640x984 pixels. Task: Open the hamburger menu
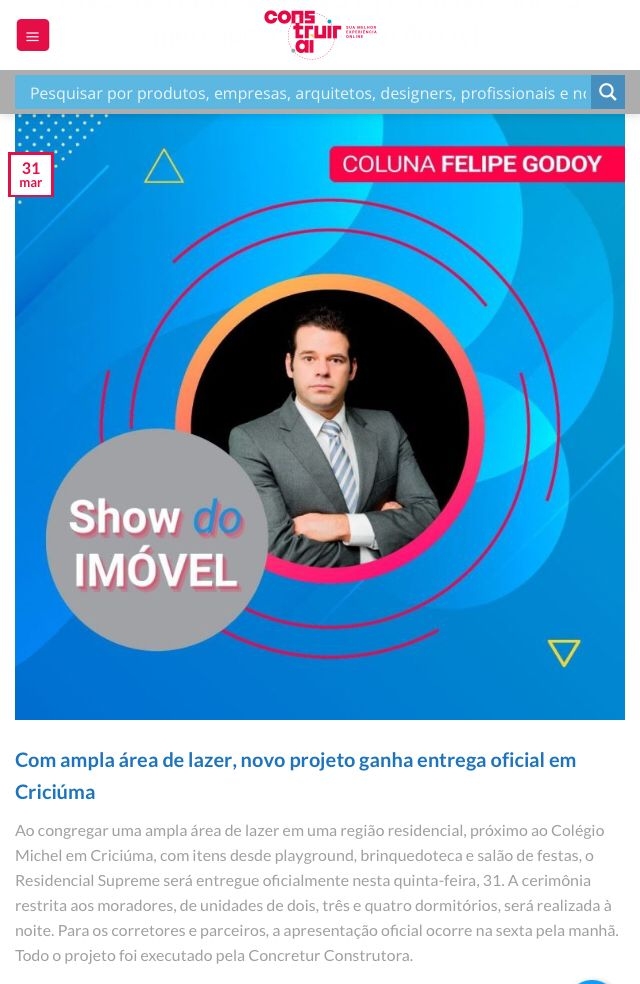33,36
